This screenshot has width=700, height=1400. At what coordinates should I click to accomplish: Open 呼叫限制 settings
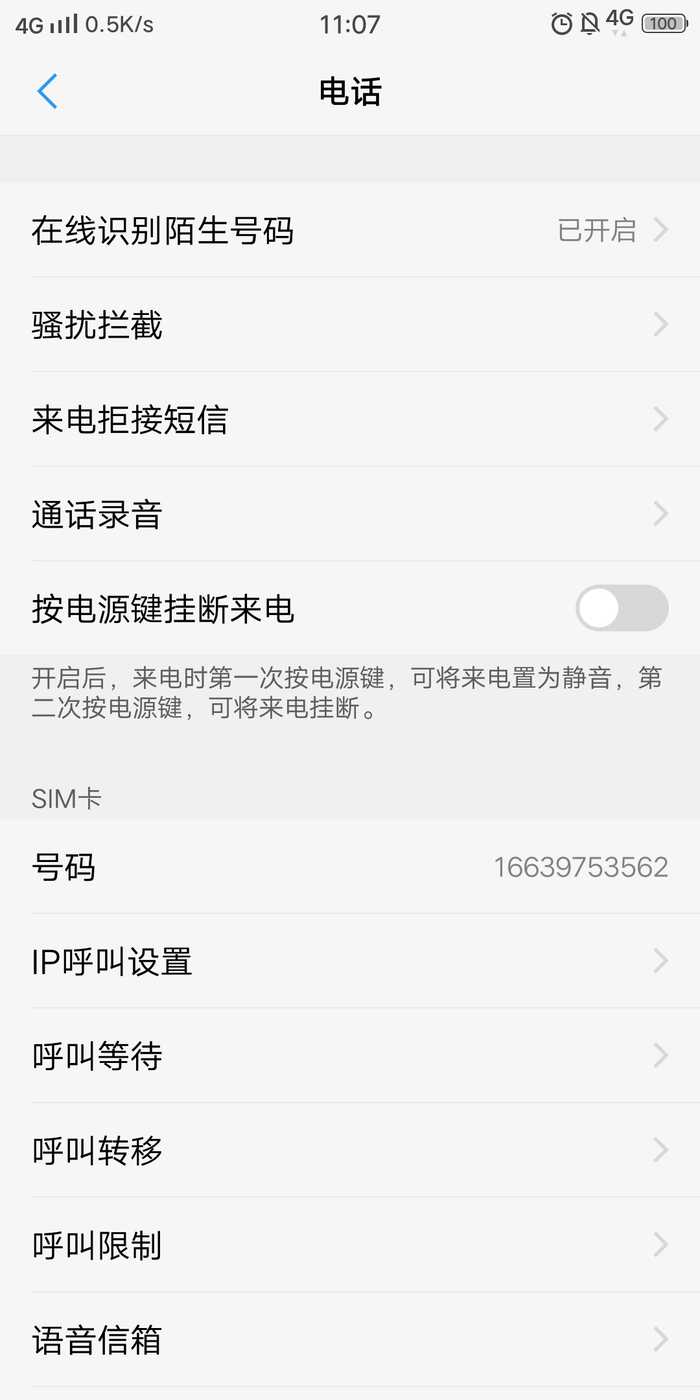[x=350, y=1245]
